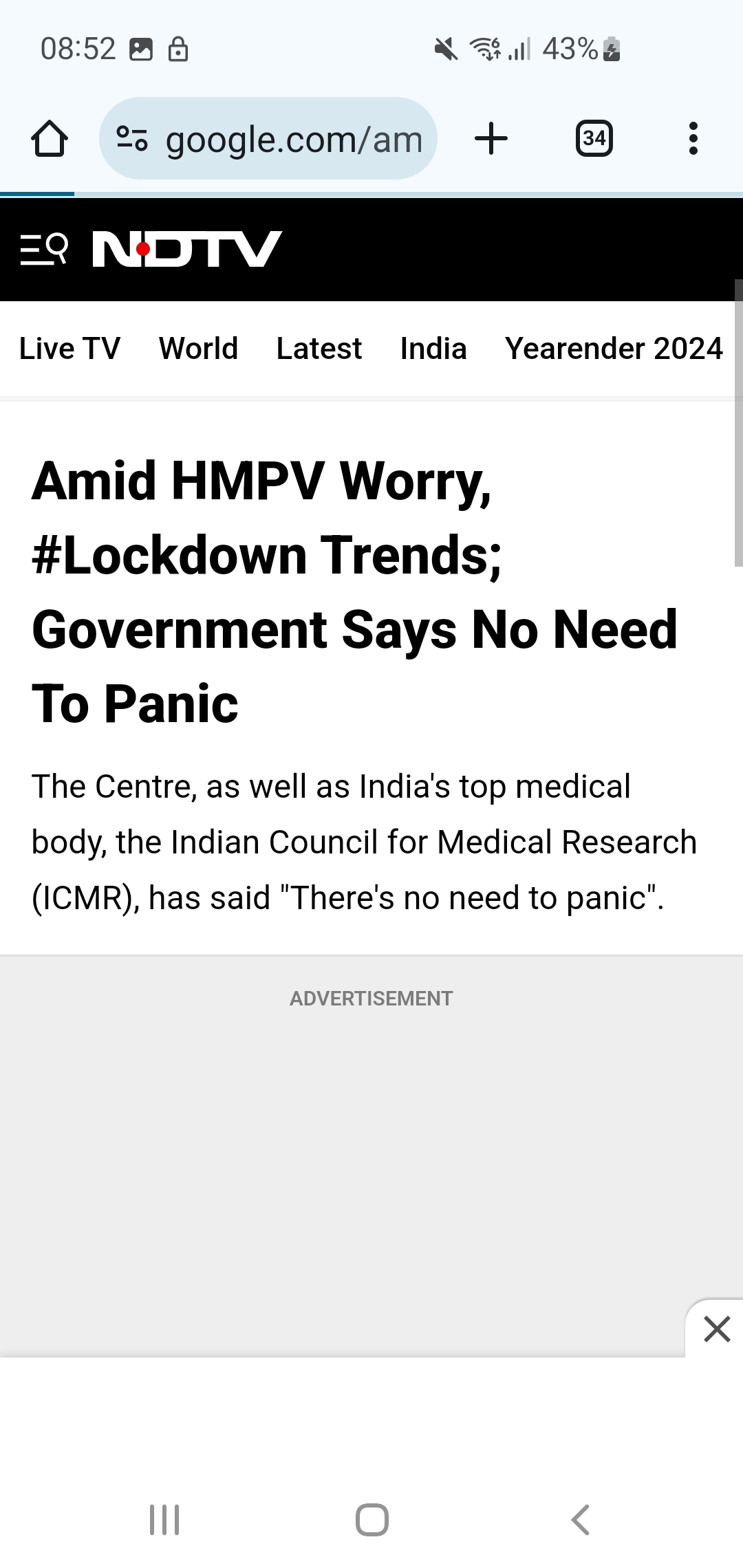The width and height of the screenshot is (743, 1568).
Task: Go to the browser home page
Action: click(50, 138)
